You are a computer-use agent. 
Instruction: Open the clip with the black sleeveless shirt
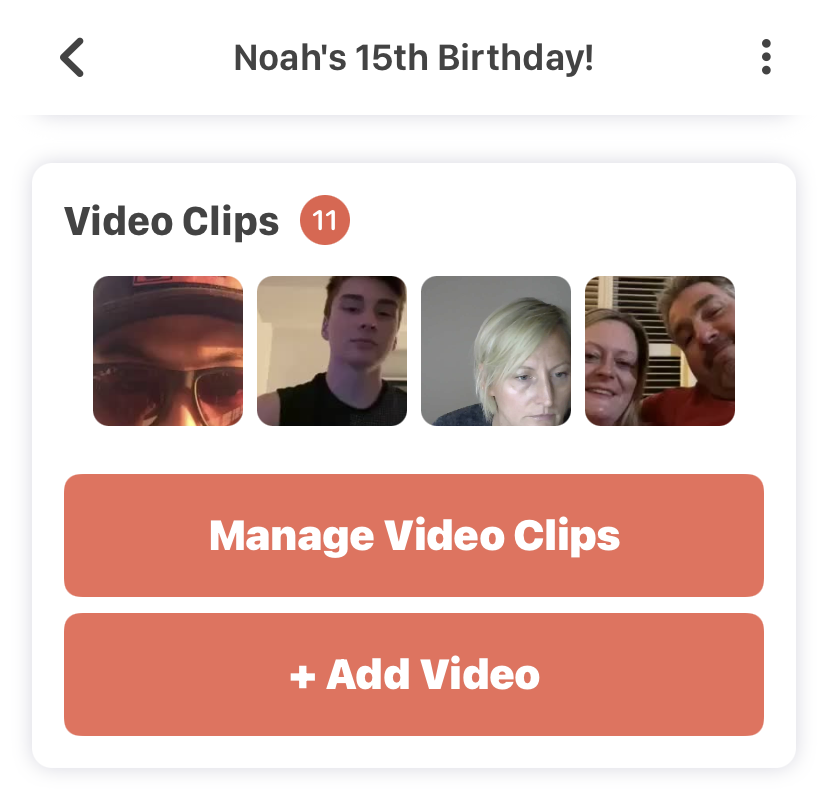pos(332,351)
